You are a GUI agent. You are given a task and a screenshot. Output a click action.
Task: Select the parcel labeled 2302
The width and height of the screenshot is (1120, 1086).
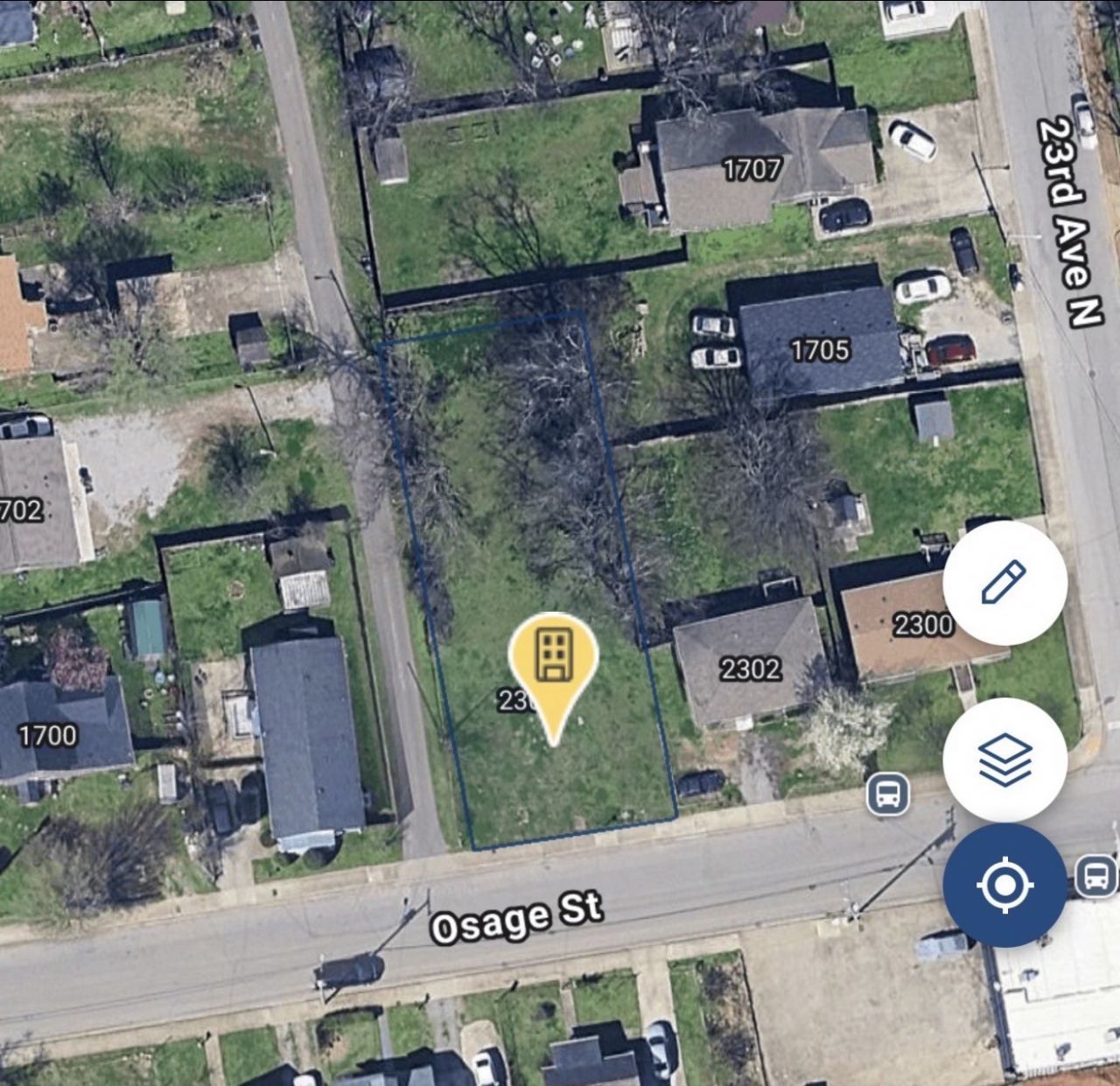click(750, 669)
